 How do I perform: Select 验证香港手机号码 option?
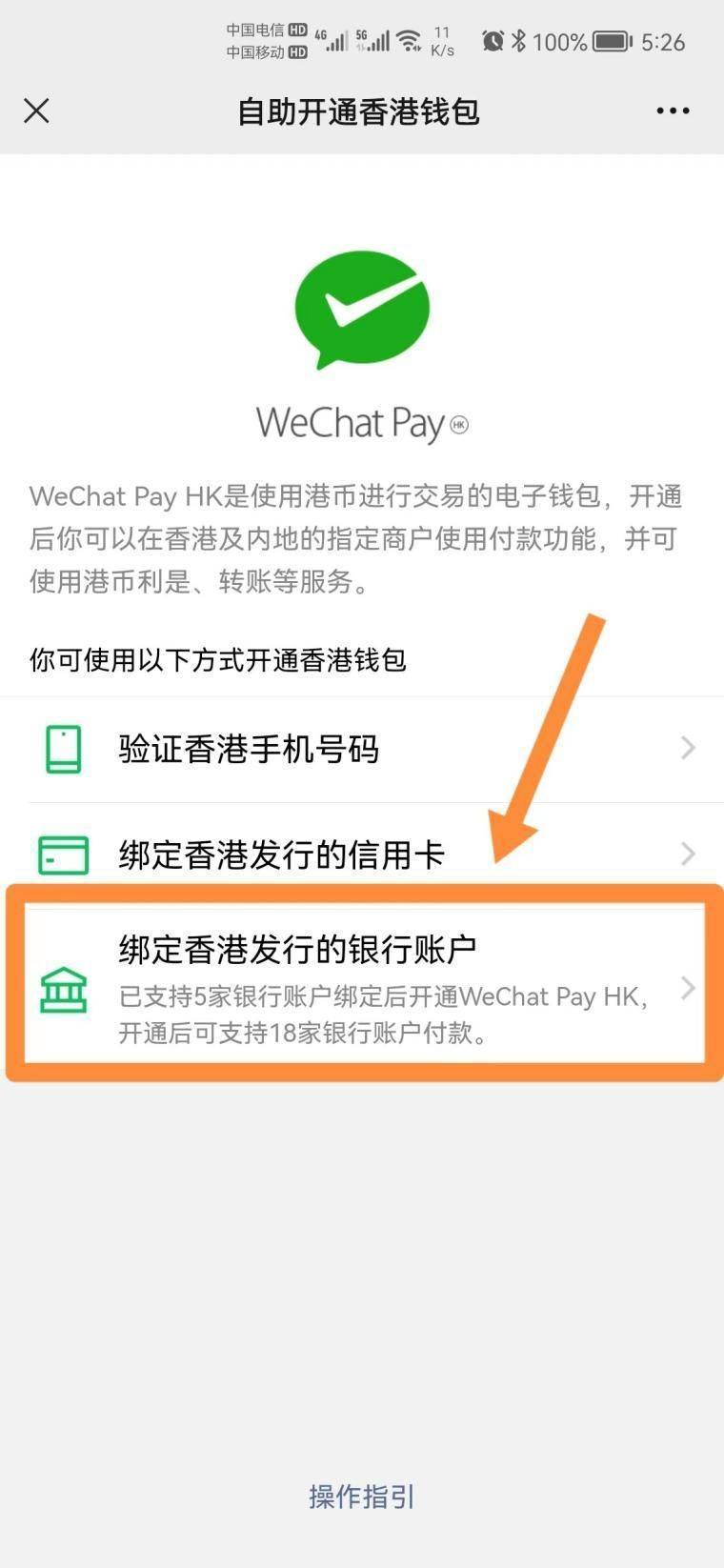click(362, 749)
